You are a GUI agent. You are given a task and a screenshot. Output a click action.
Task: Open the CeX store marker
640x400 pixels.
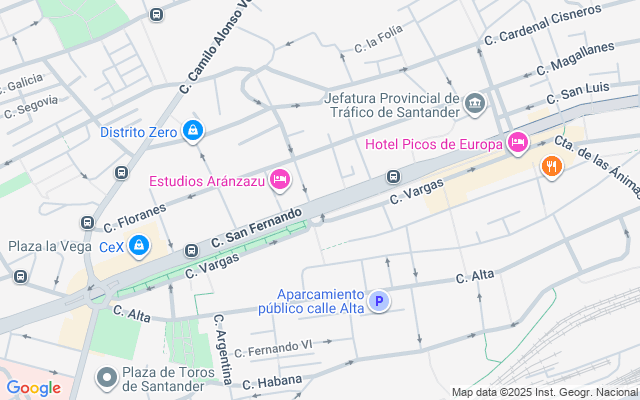(139, 245)
